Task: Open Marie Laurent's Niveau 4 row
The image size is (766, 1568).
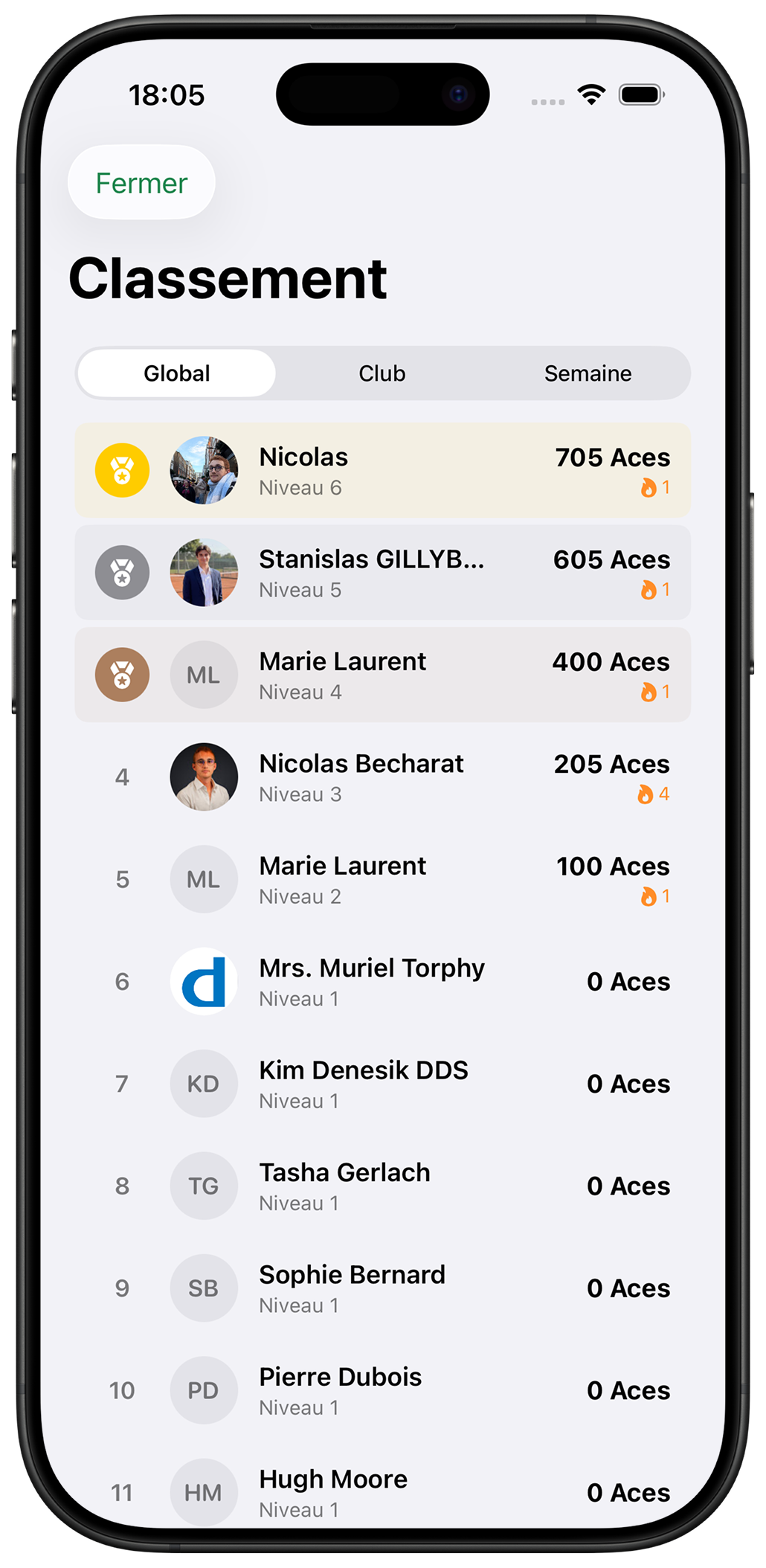Action: (x=382, y=675)
